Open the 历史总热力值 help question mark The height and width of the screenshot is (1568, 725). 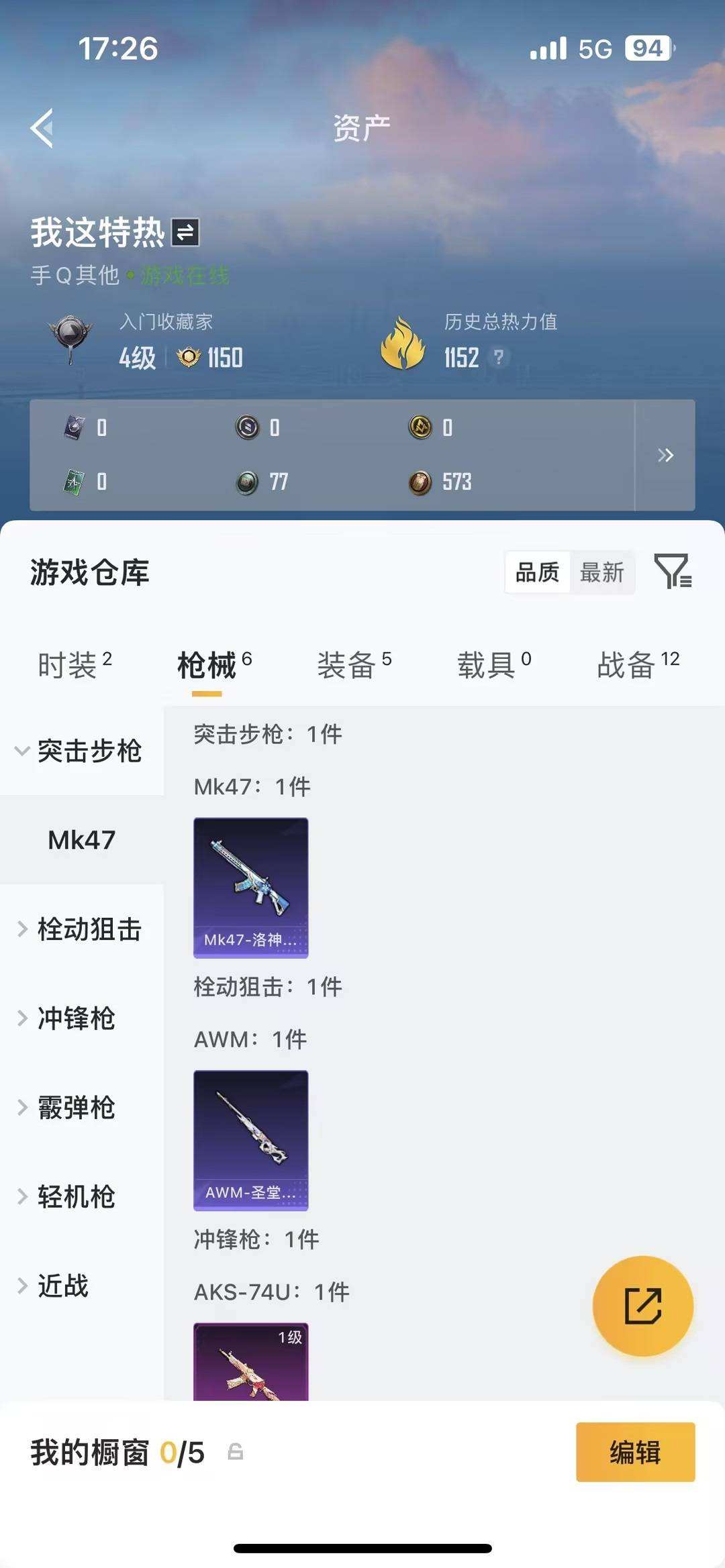[498, 357]
